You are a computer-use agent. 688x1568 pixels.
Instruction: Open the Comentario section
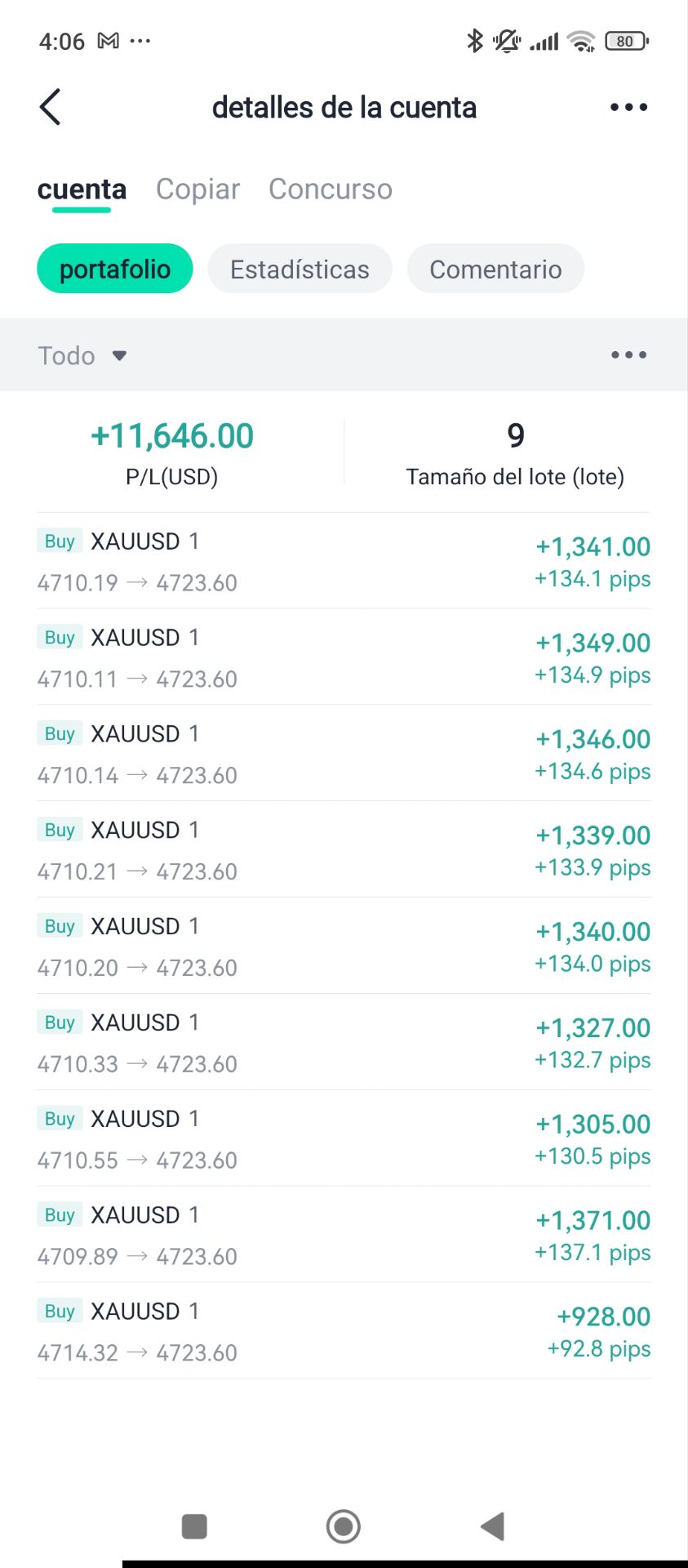[x=495, y=269]
